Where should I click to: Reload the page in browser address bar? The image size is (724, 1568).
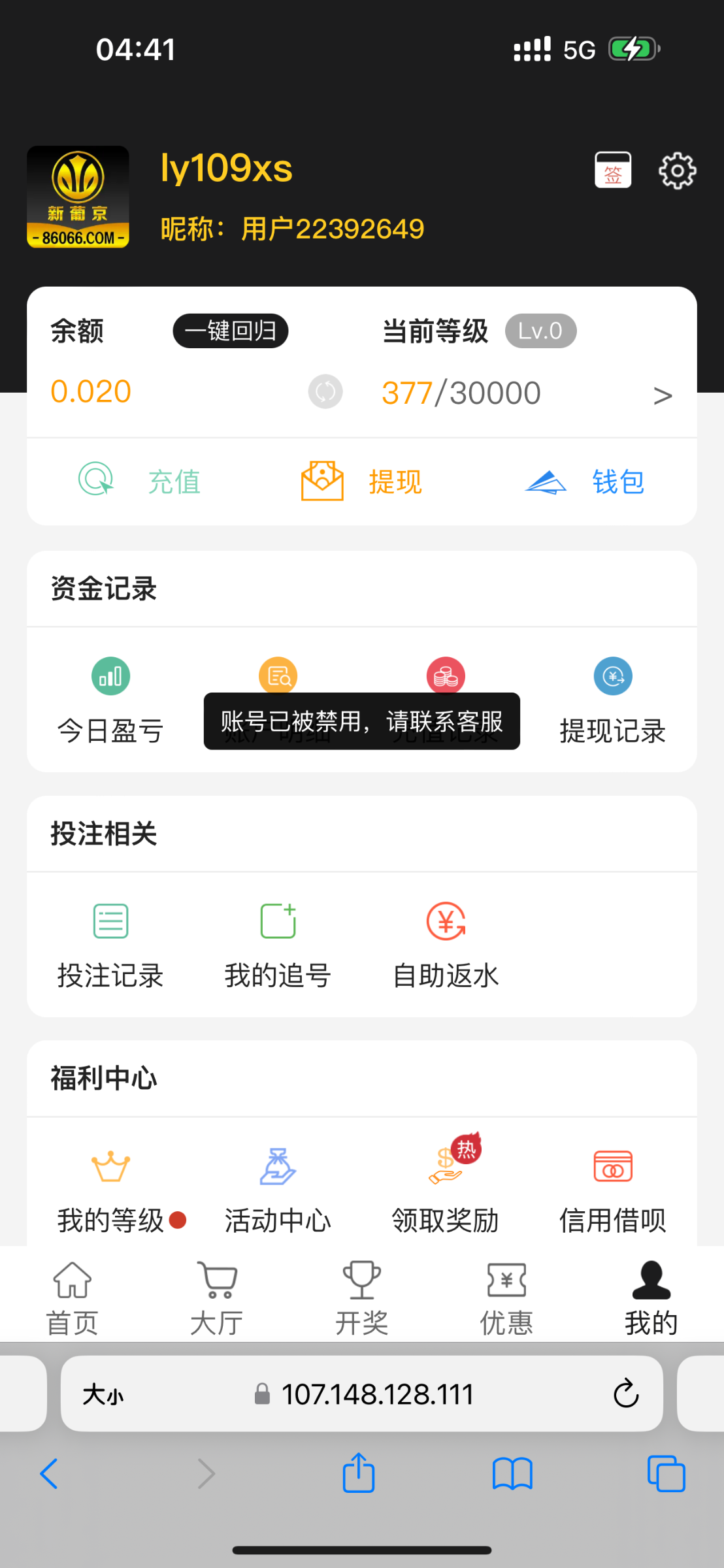point(626,1394)
